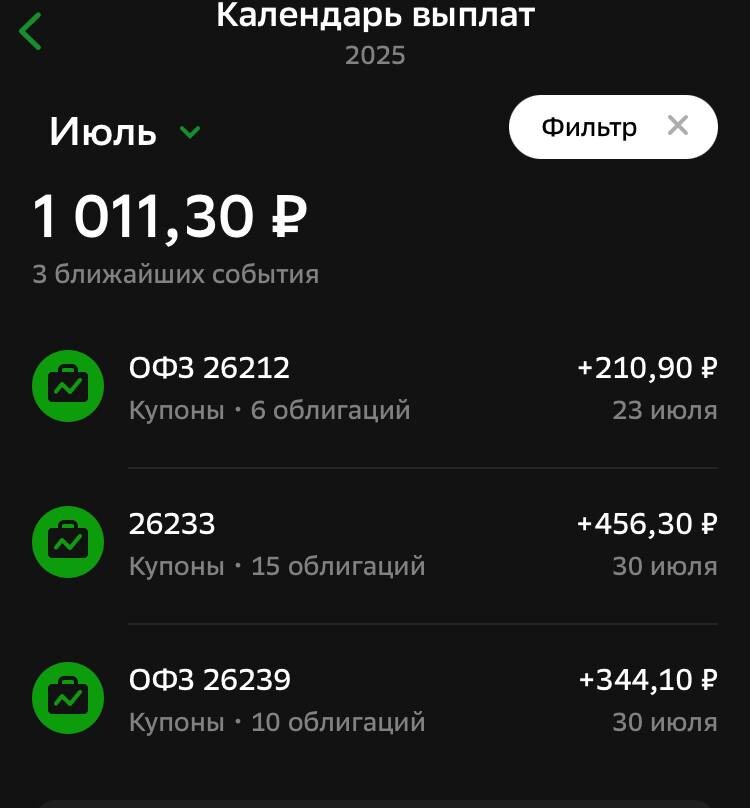Tap the green briefcase icon for ОФЗ 26212

(67, 385)
